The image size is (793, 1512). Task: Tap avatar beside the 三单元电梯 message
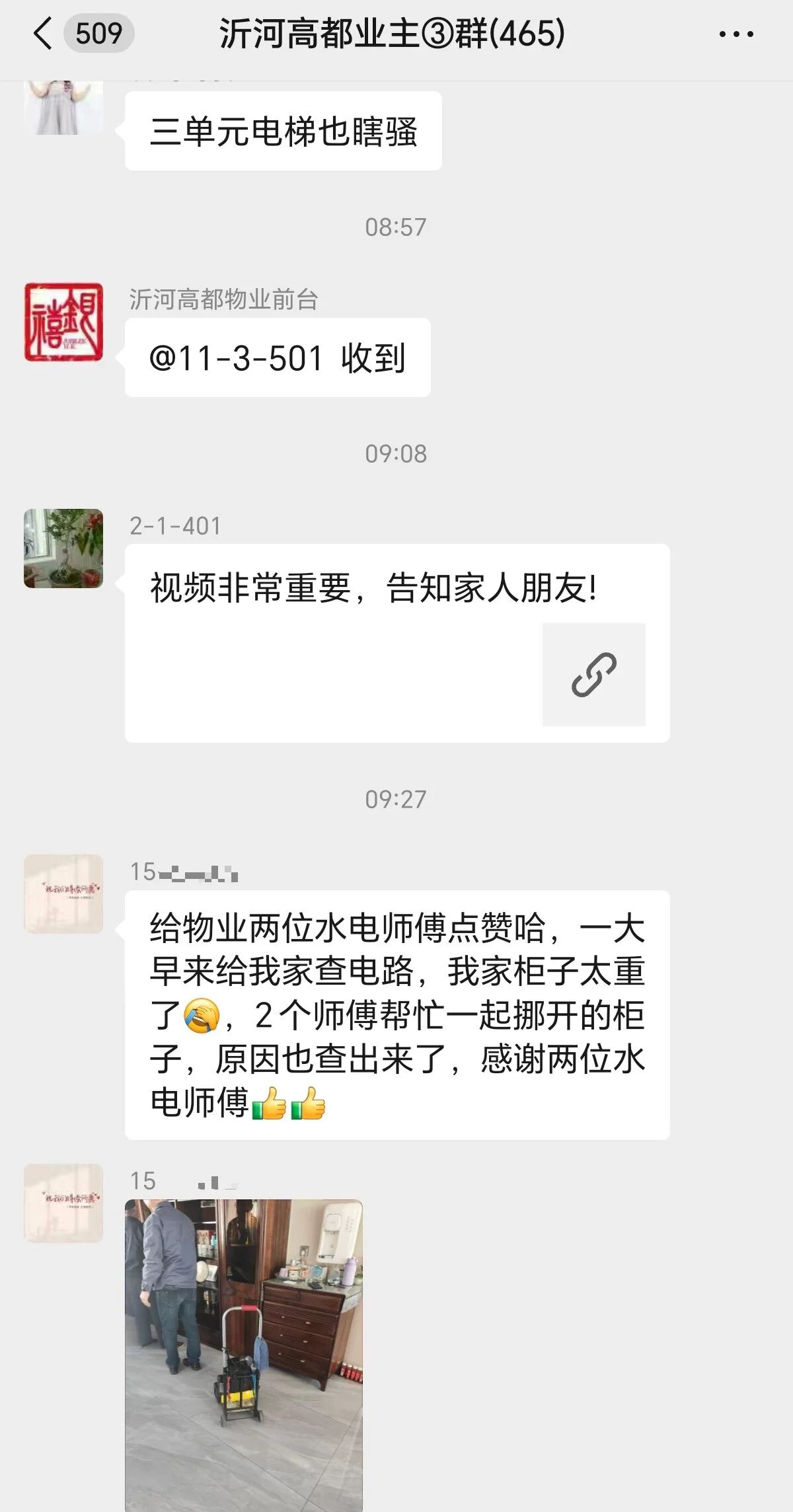[63, 108]
